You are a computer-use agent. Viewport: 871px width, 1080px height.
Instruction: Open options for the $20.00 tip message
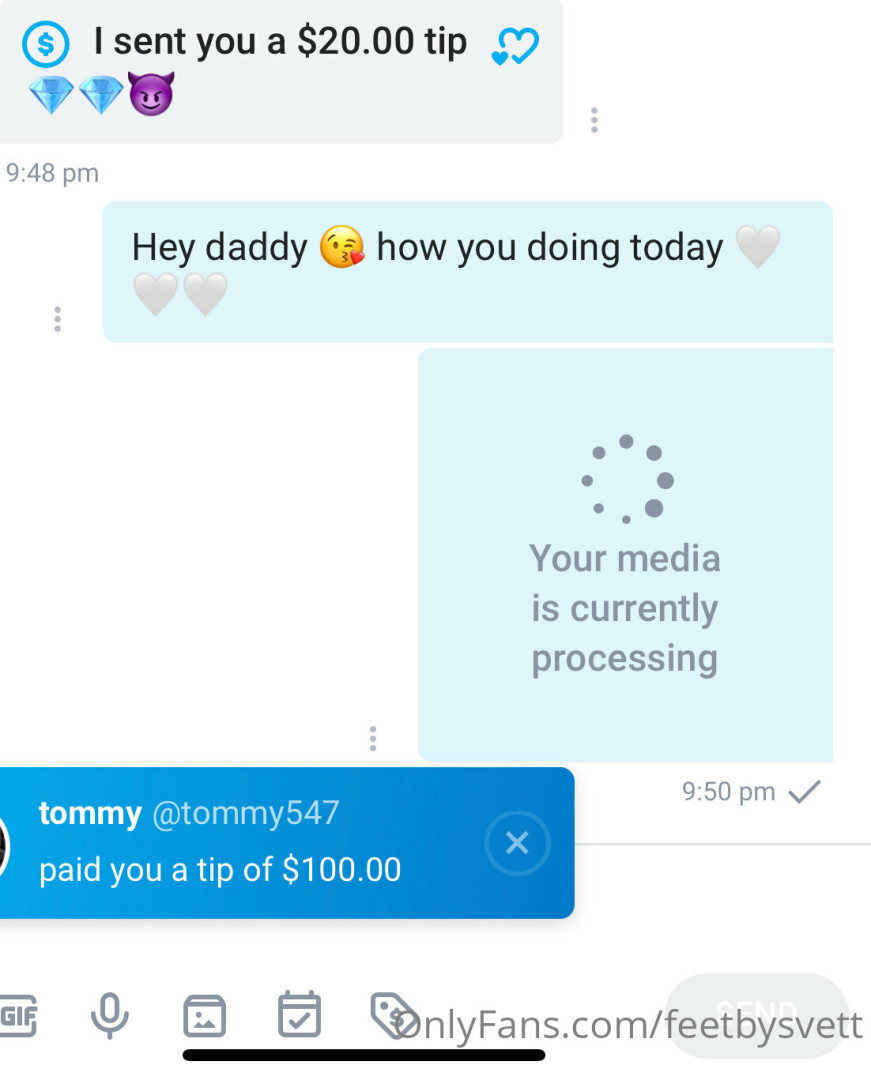coord(594,120)
